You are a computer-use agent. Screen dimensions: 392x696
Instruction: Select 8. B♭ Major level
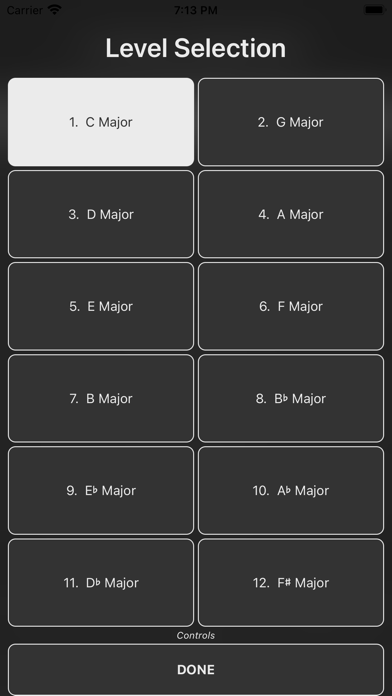click(x=291, y=398)
